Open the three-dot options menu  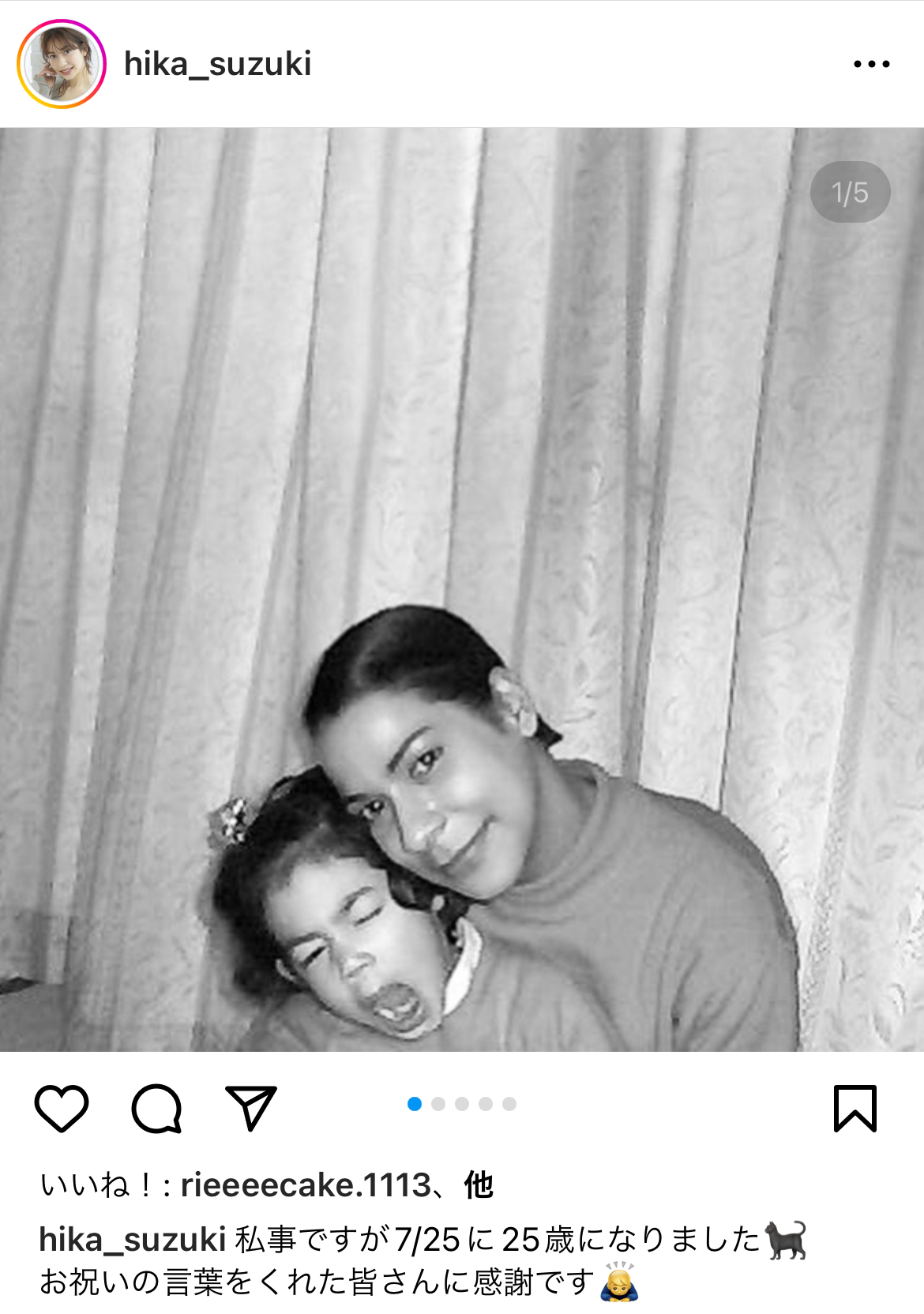pyautogui.click(x=871, y=64)
